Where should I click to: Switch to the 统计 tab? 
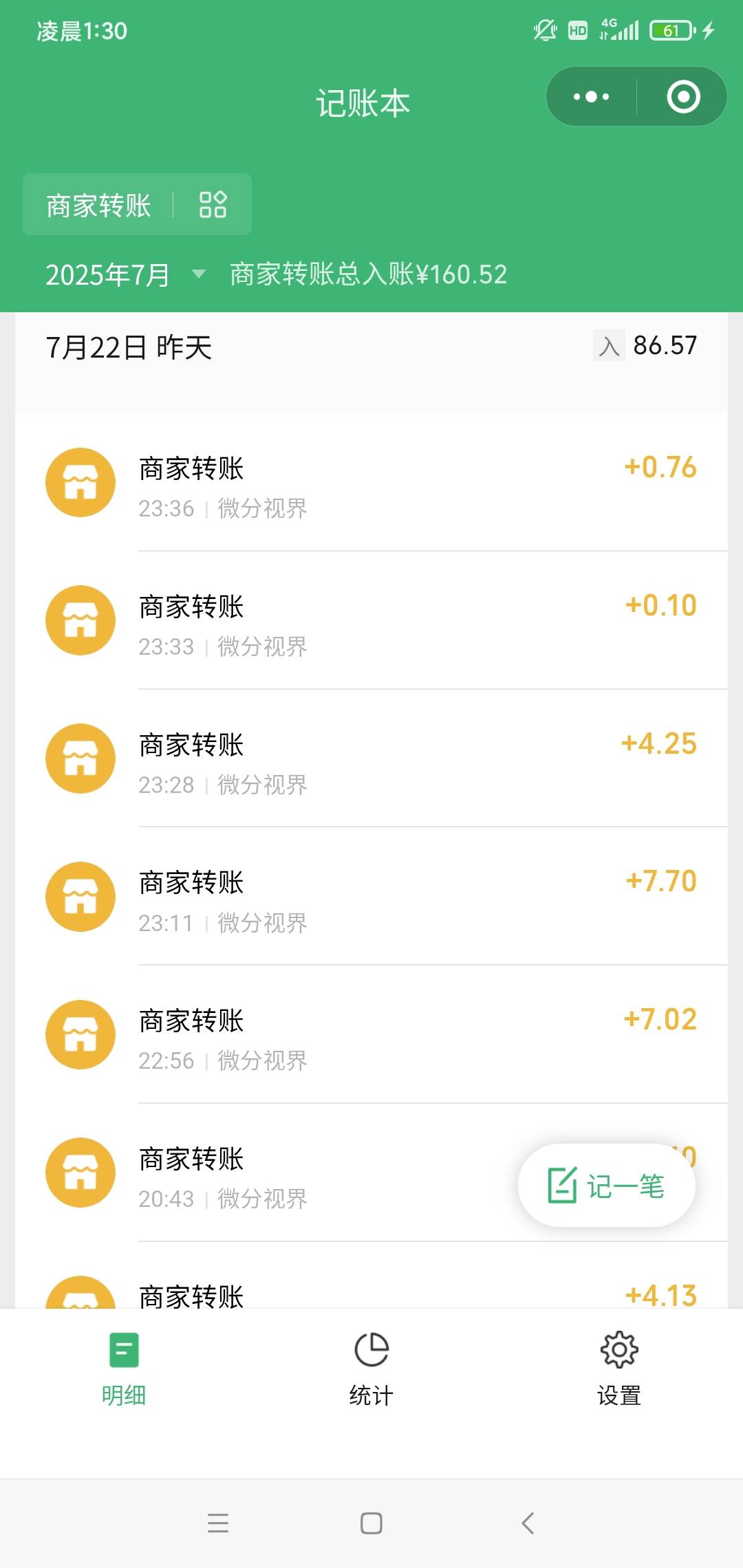pyautogui.click(x=371, y=1370)
